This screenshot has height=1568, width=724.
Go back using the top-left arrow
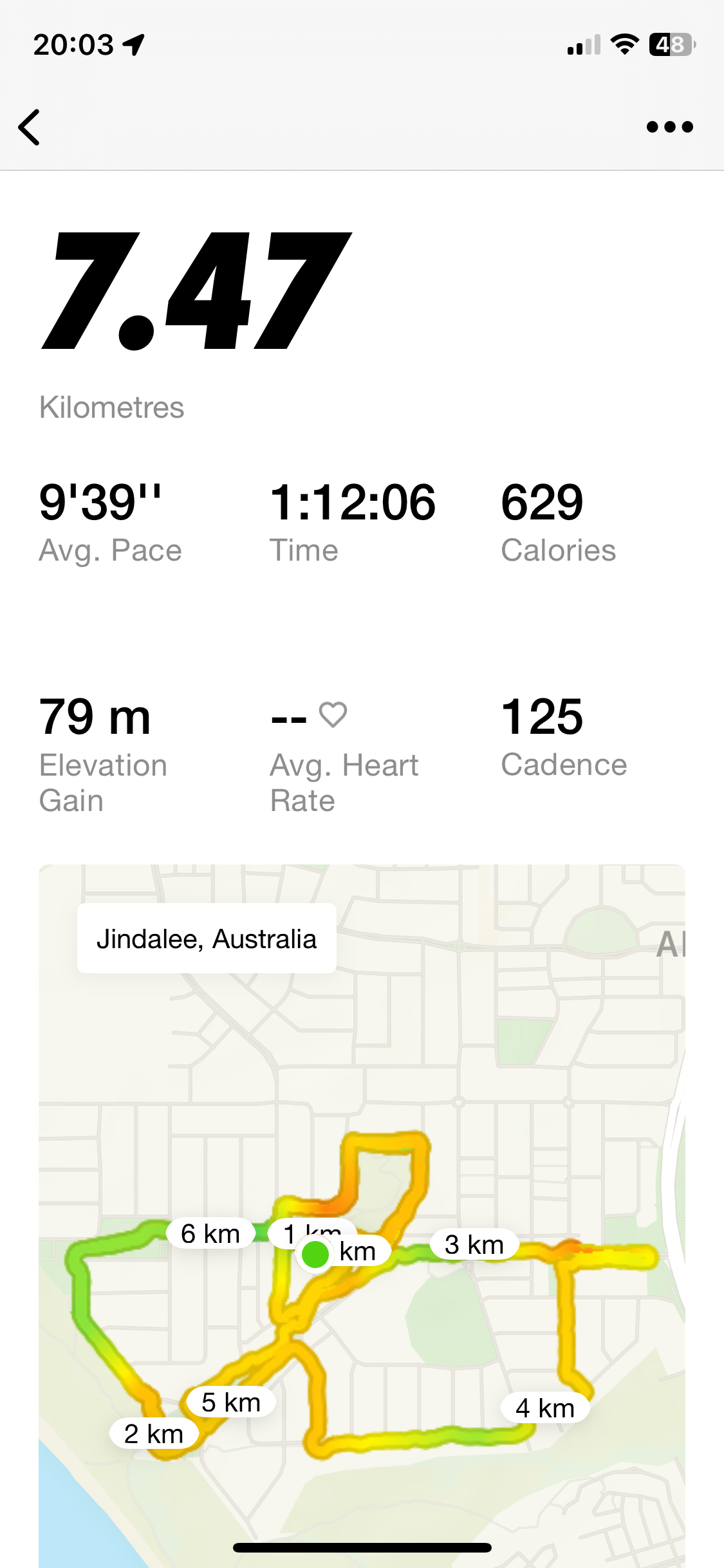[x=30, y=127]
